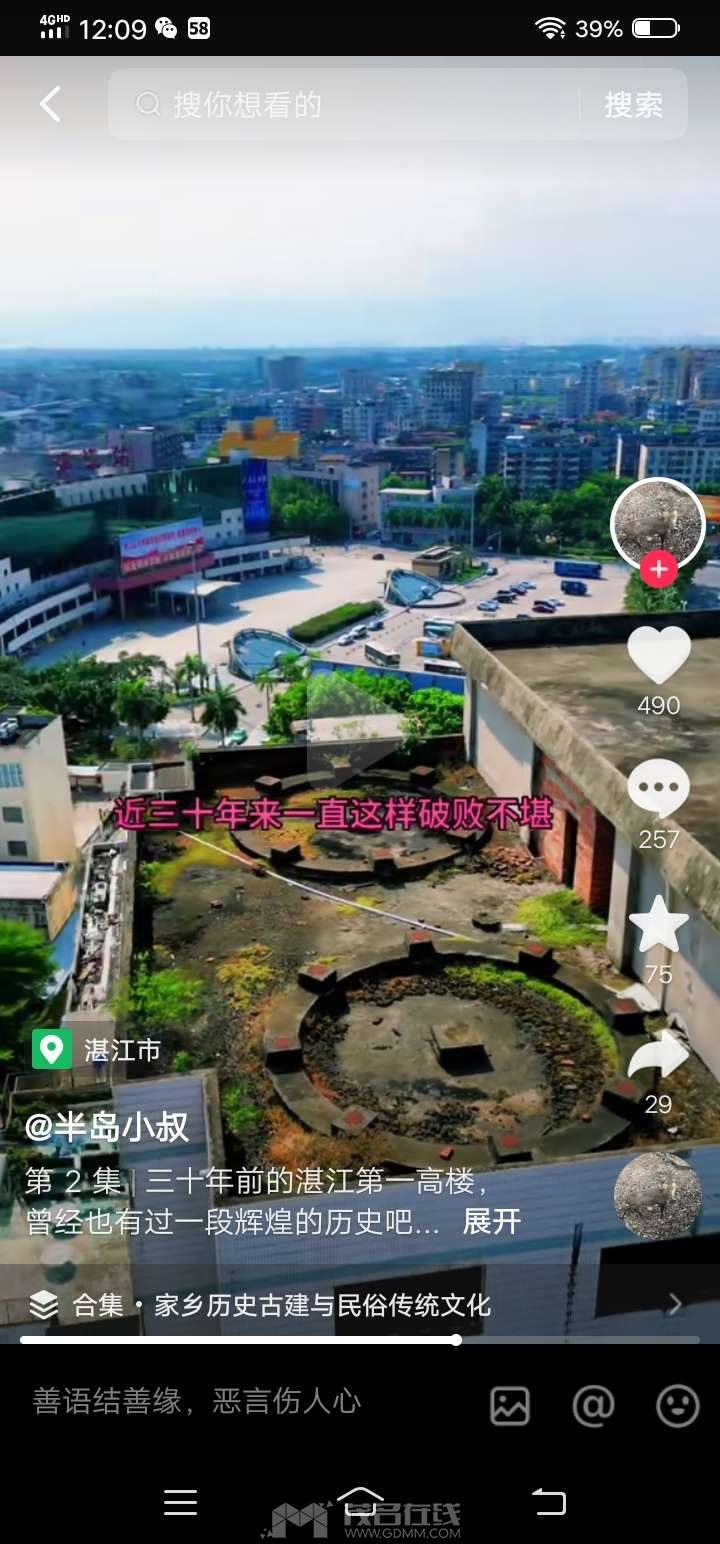
Task: Visit the @半岛小叔 profile
Action: [x=107, y=1127]
